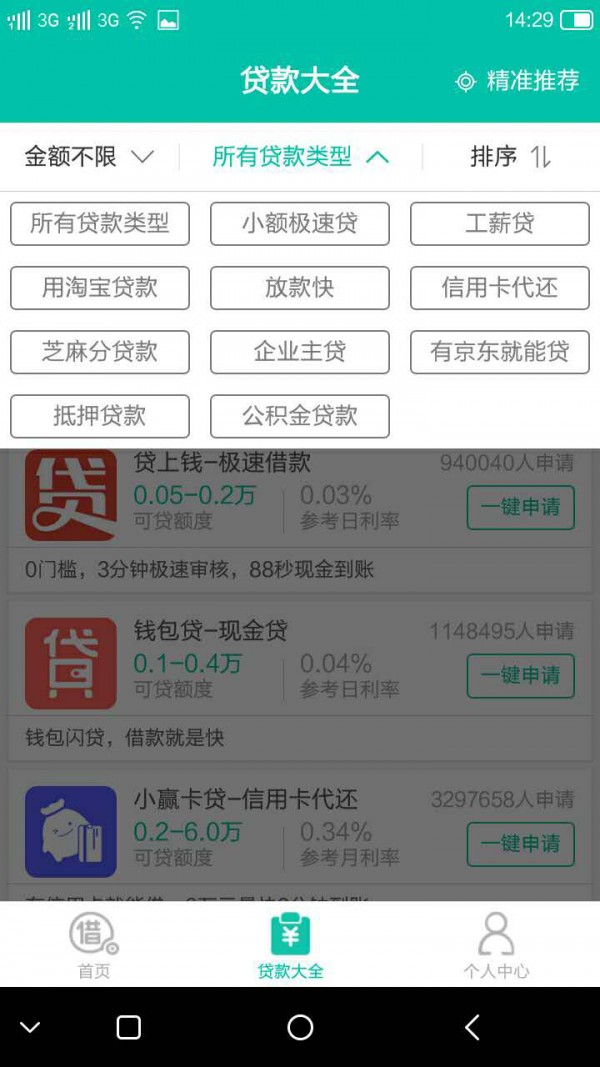This screenshot has width=600, height=1067.
Task: Apply for 小赢卡贷 with 一键申请
Action: pyautogui.click(x=520, y=844)
